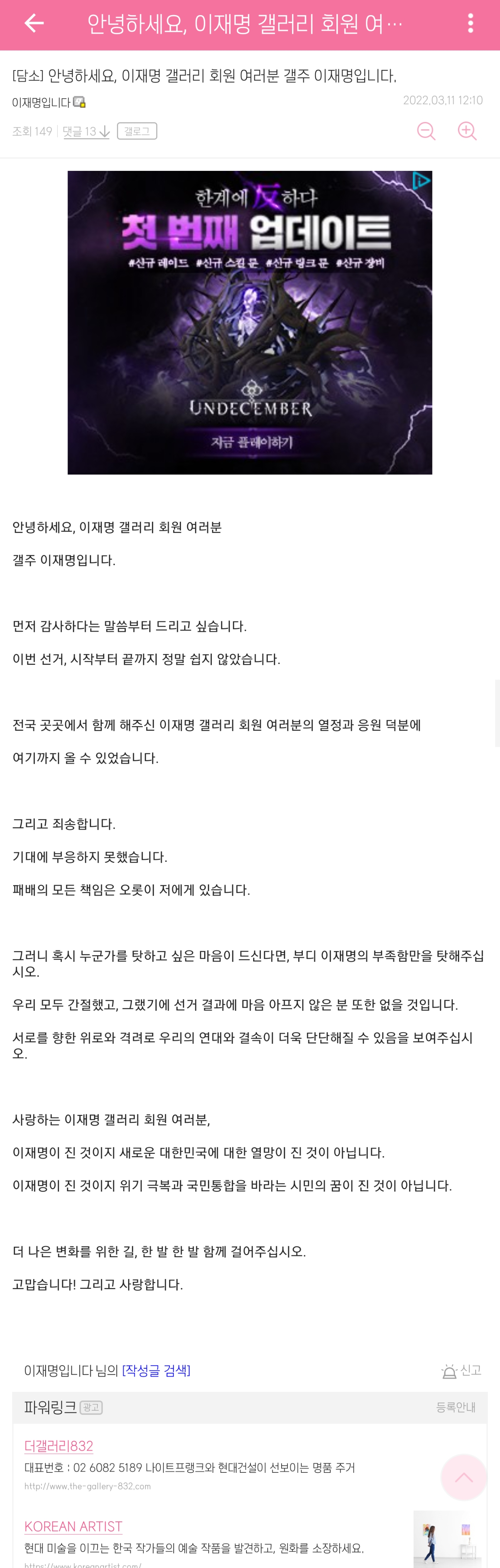Open the author's 갤로그 page
The image size is (500, 1568).
point(137,131)
